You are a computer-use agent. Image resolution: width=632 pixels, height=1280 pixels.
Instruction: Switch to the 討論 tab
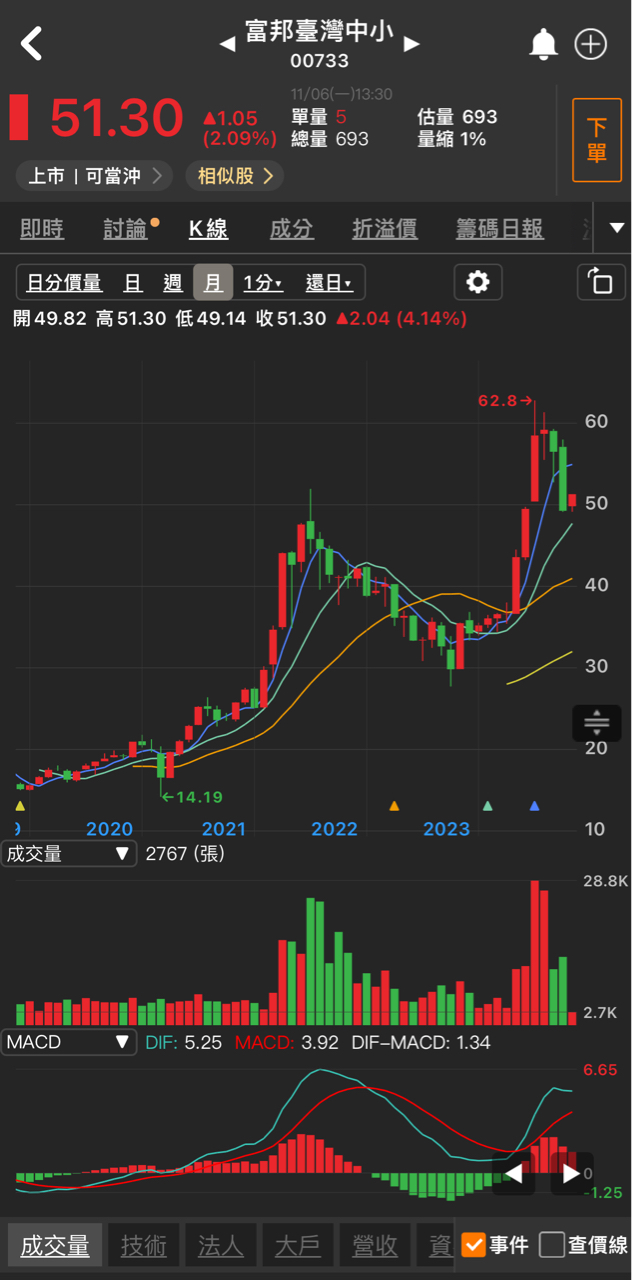pyautogui.click(x=126, y=229)
